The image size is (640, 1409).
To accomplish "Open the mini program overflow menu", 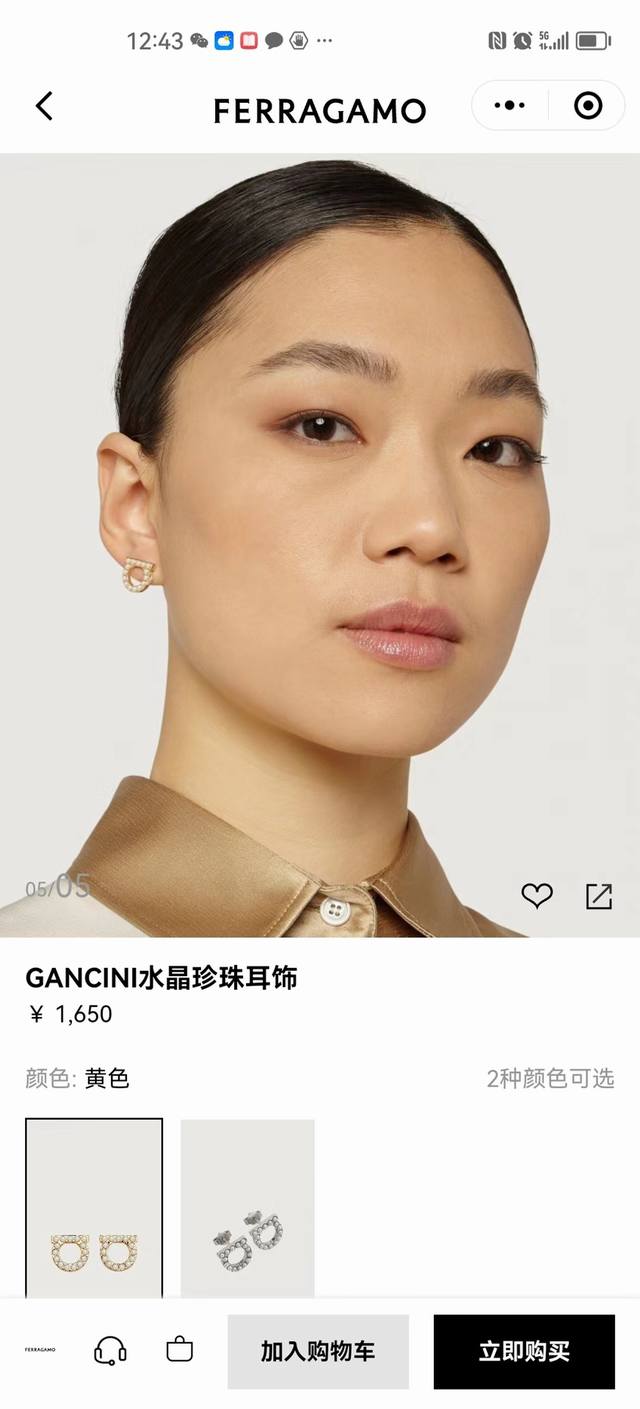I will [x=510, y=106].
